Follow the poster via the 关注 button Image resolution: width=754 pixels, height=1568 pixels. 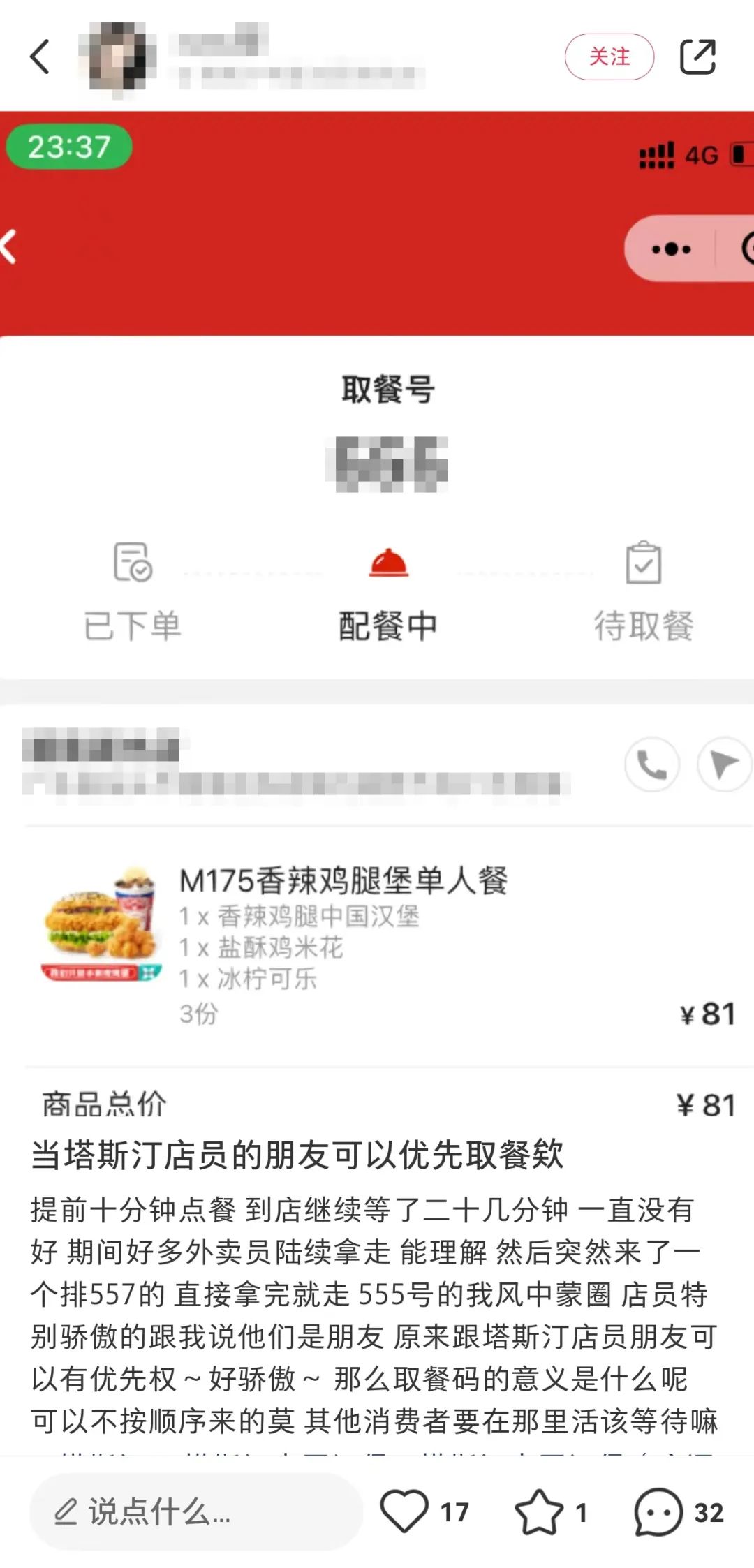(x=609, y=57)
